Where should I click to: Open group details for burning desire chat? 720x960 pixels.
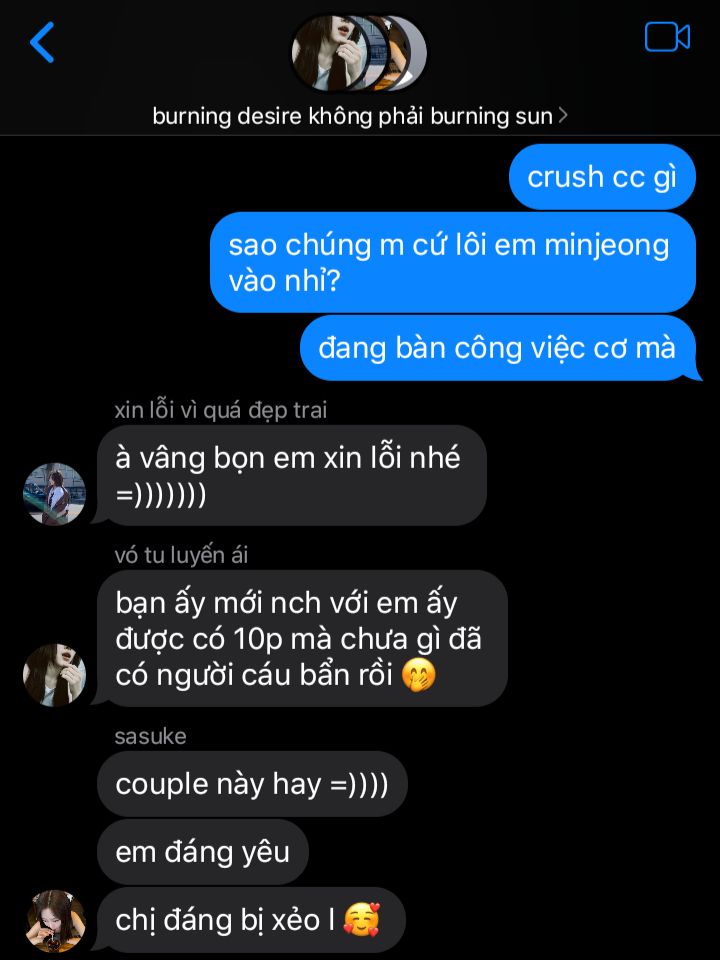(x=360, y=116)
